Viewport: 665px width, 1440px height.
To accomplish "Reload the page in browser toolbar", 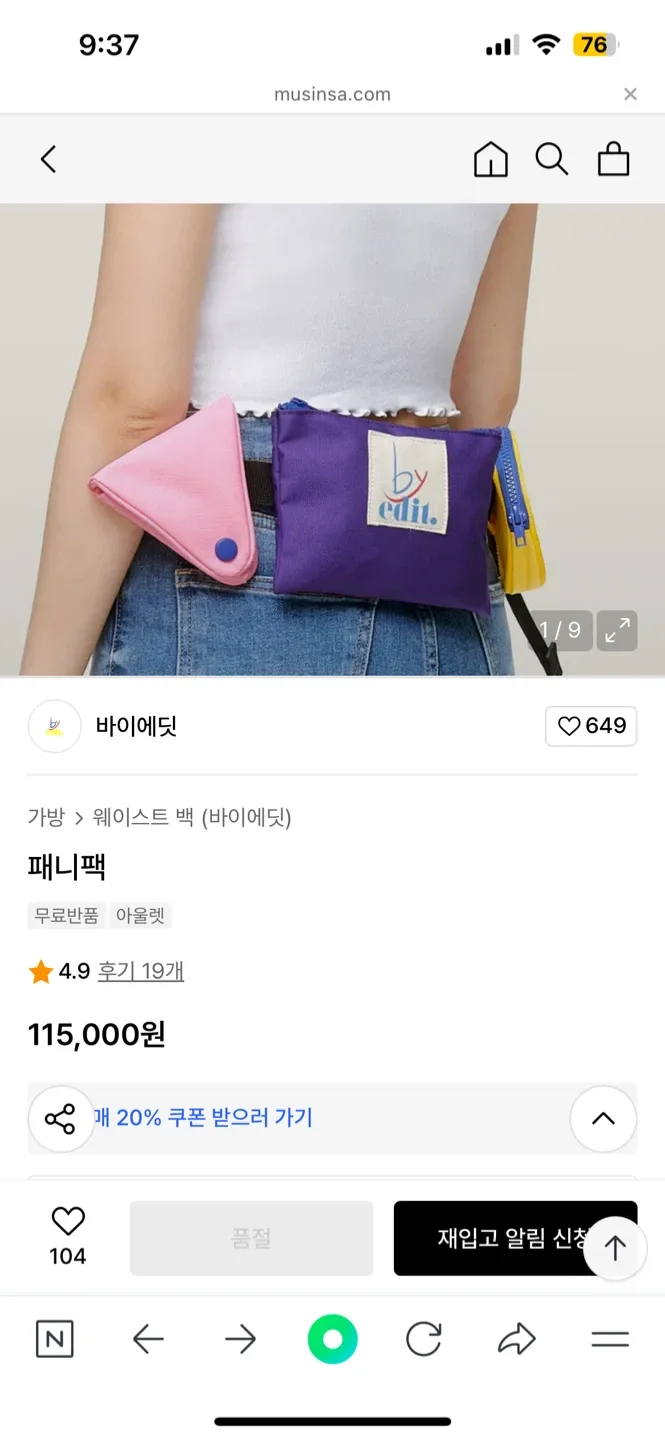I will (x=423, y=1339).
